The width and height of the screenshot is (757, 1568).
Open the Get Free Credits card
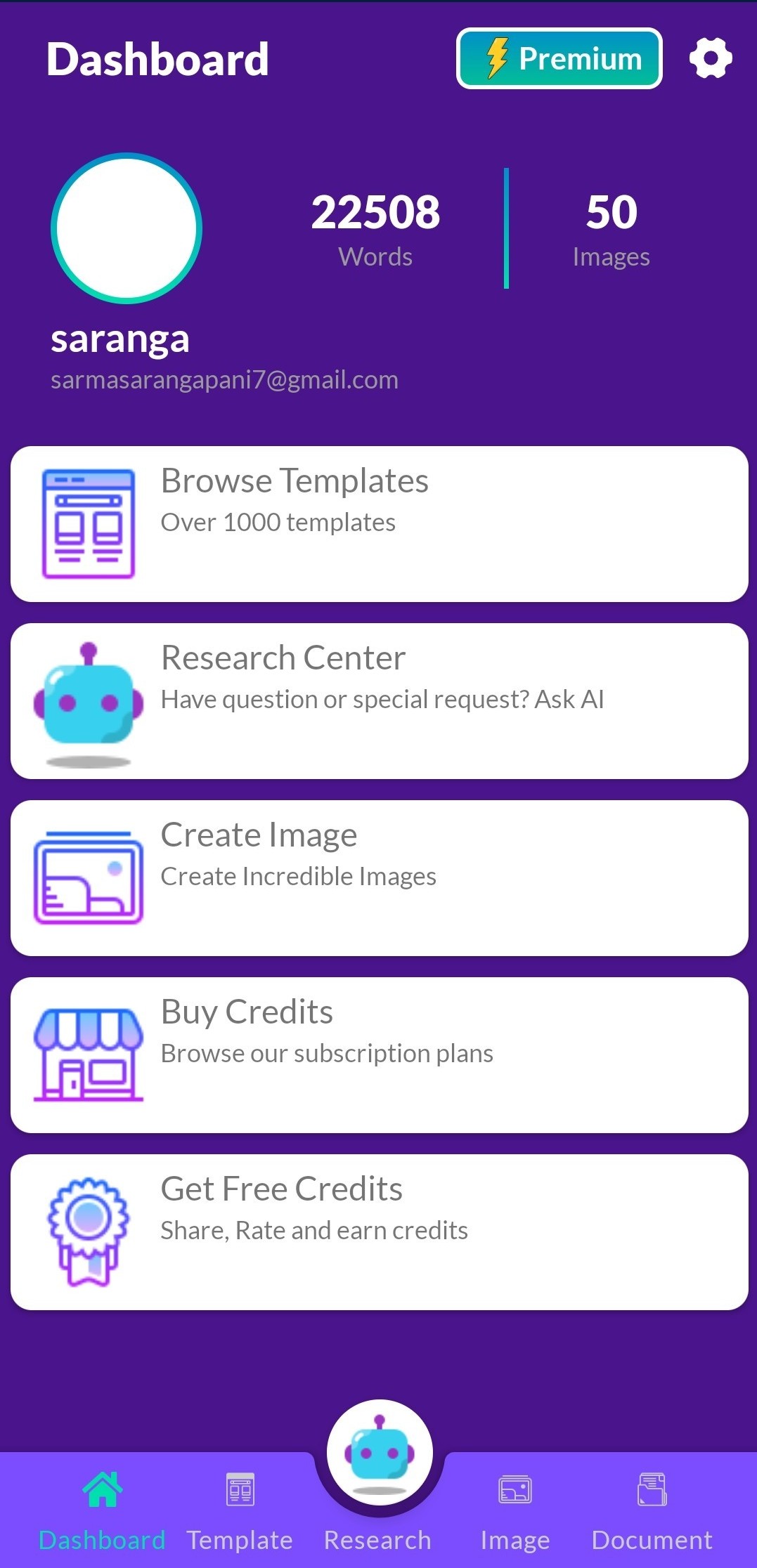coord(379,1232)
